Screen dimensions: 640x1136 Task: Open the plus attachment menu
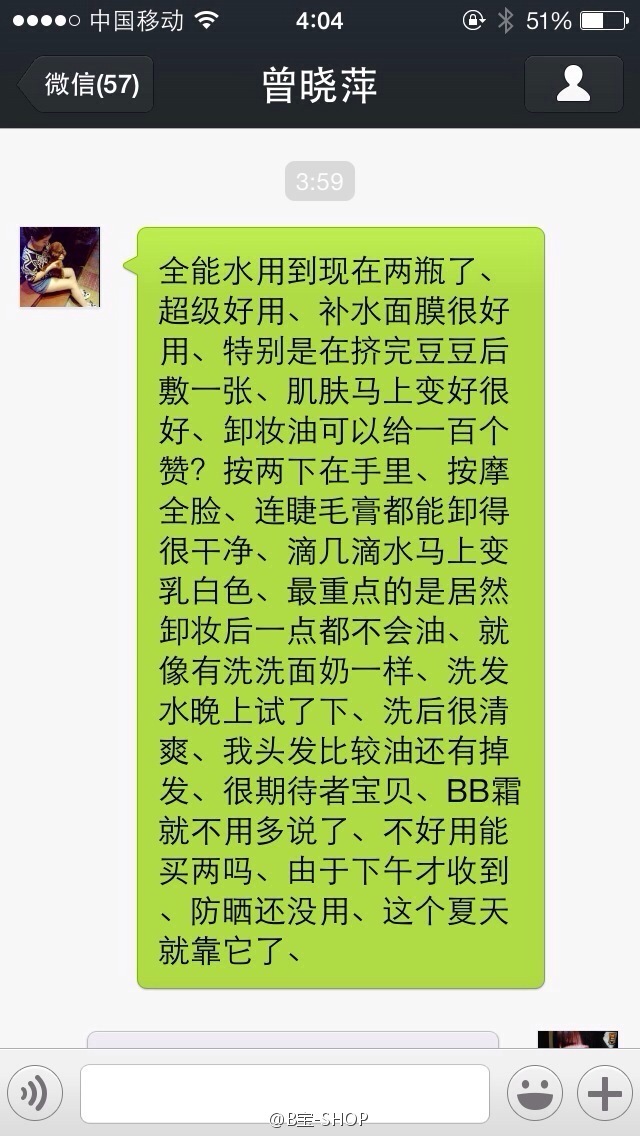(605, 1094)
